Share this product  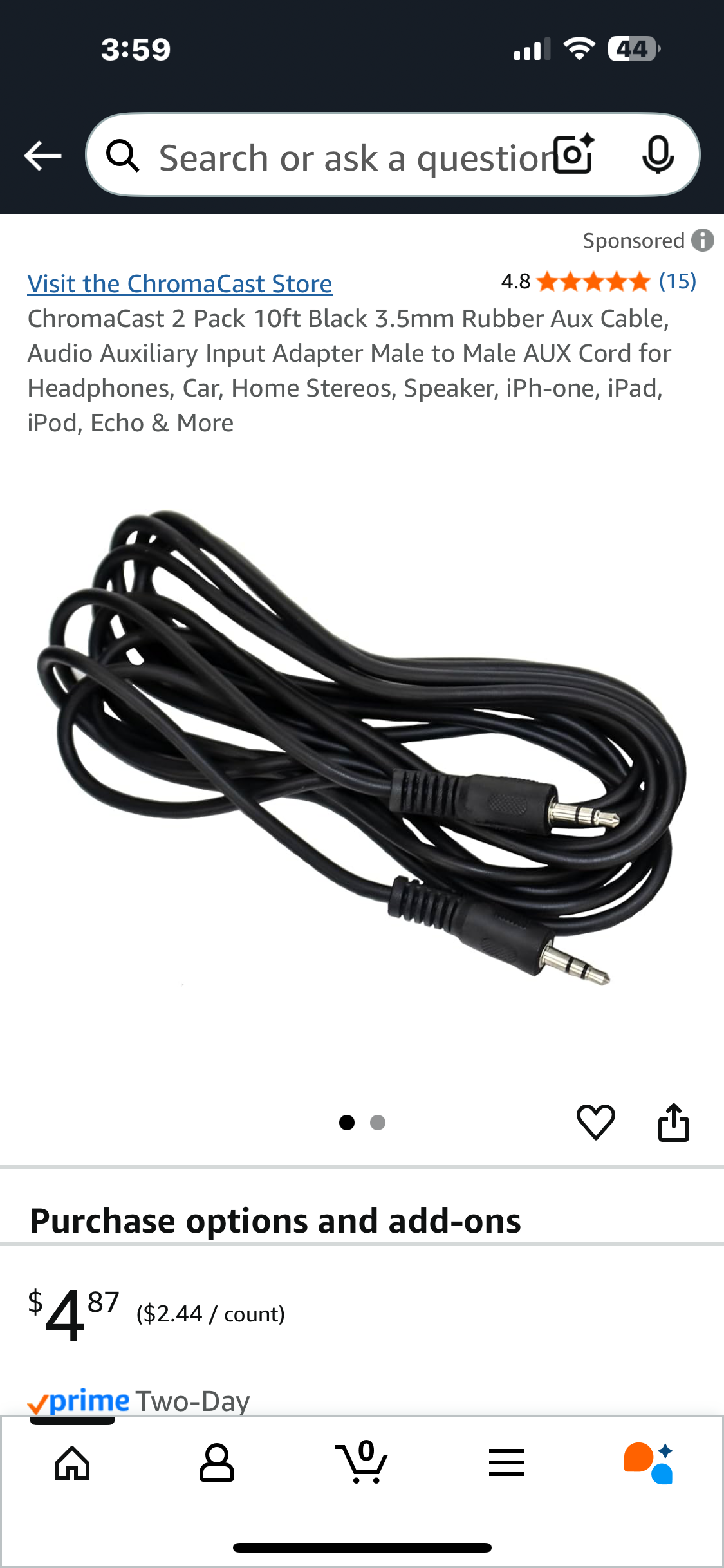click(x=674, y=1122)
